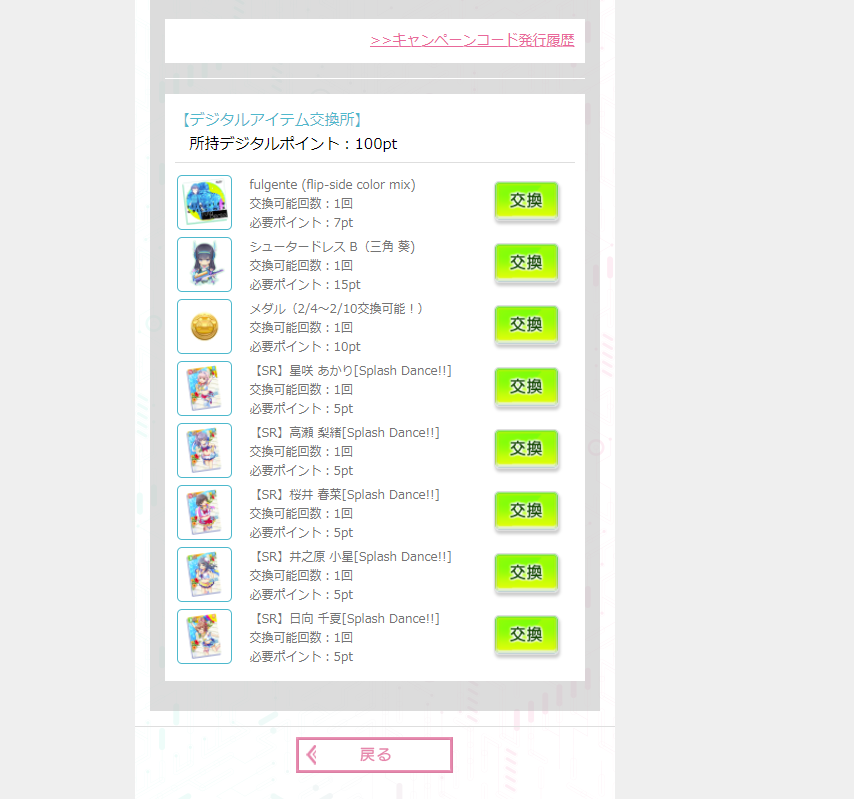Viewport: 854px width, 799px height.
Task: Tap 交換 for 【SR】日向 千夏 card
Action: (x=527, y=636)
